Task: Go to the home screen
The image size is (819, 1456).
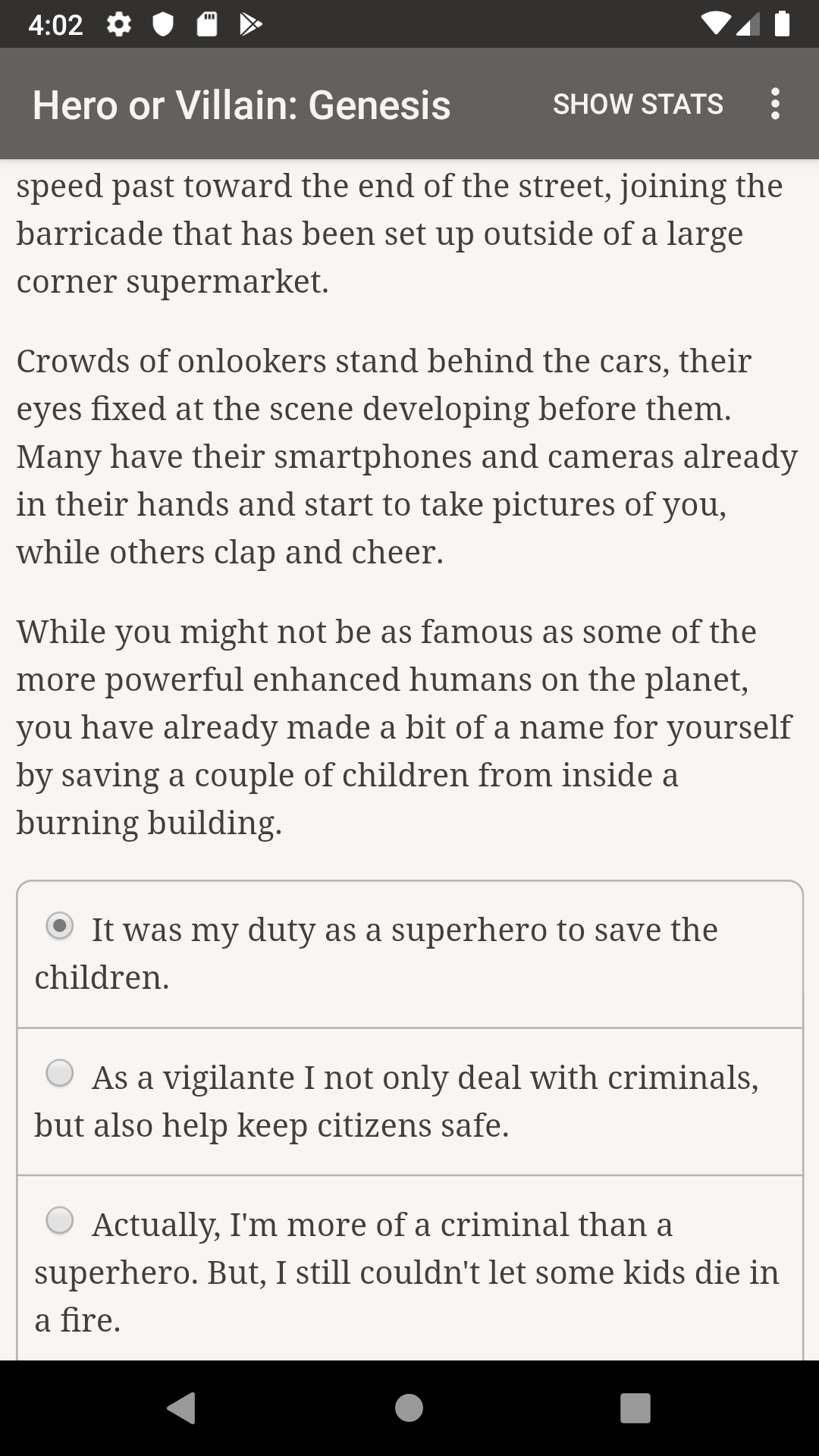Action: click(409, 1408)
